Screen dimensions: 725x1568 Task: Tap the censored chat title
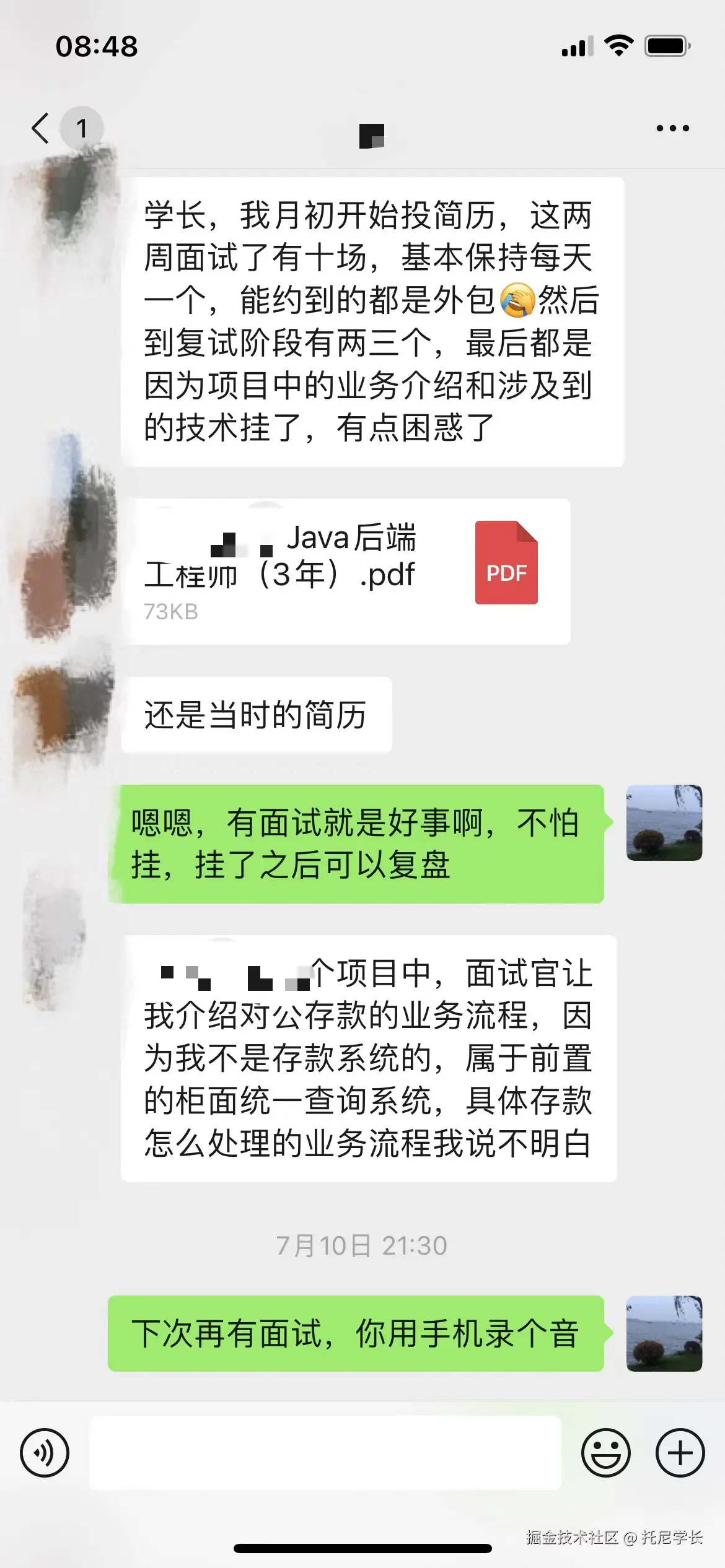(372, 135)
